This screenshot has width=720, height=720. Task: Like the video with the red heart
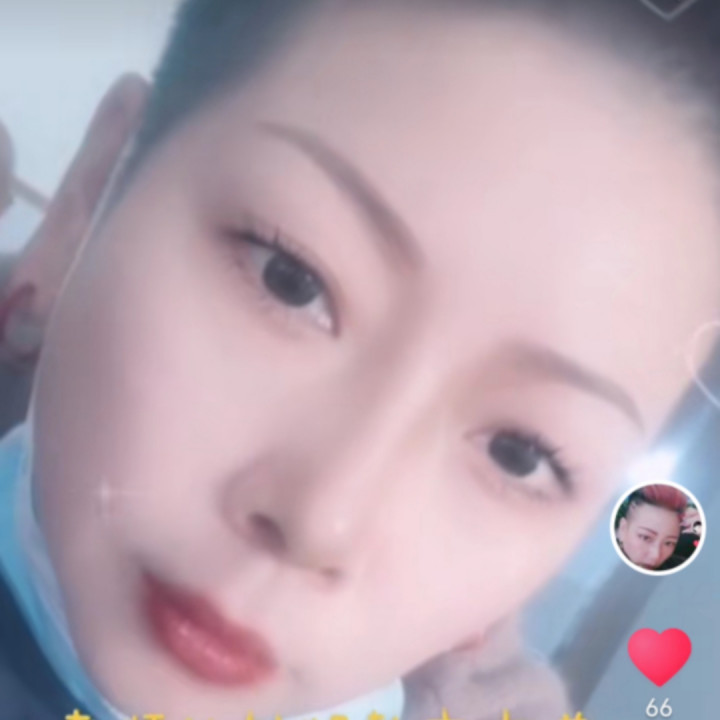[659, 656]
